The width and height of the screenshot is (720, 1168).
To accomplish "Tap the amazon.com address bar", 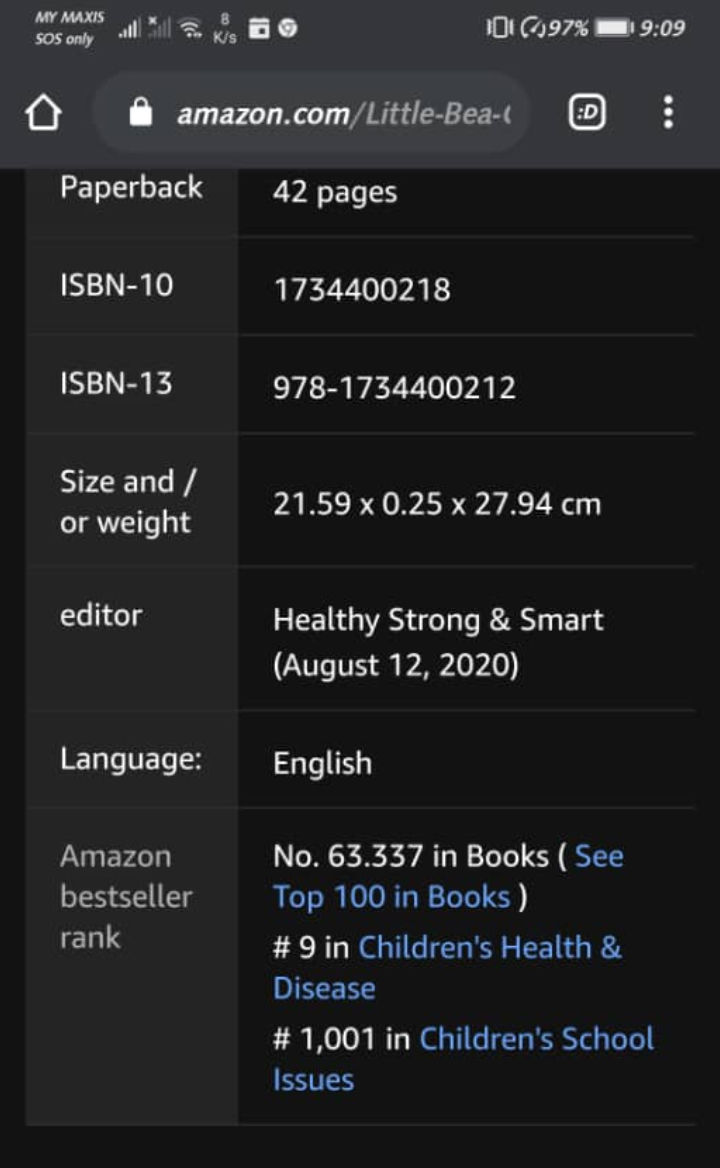I will point(312,113).
